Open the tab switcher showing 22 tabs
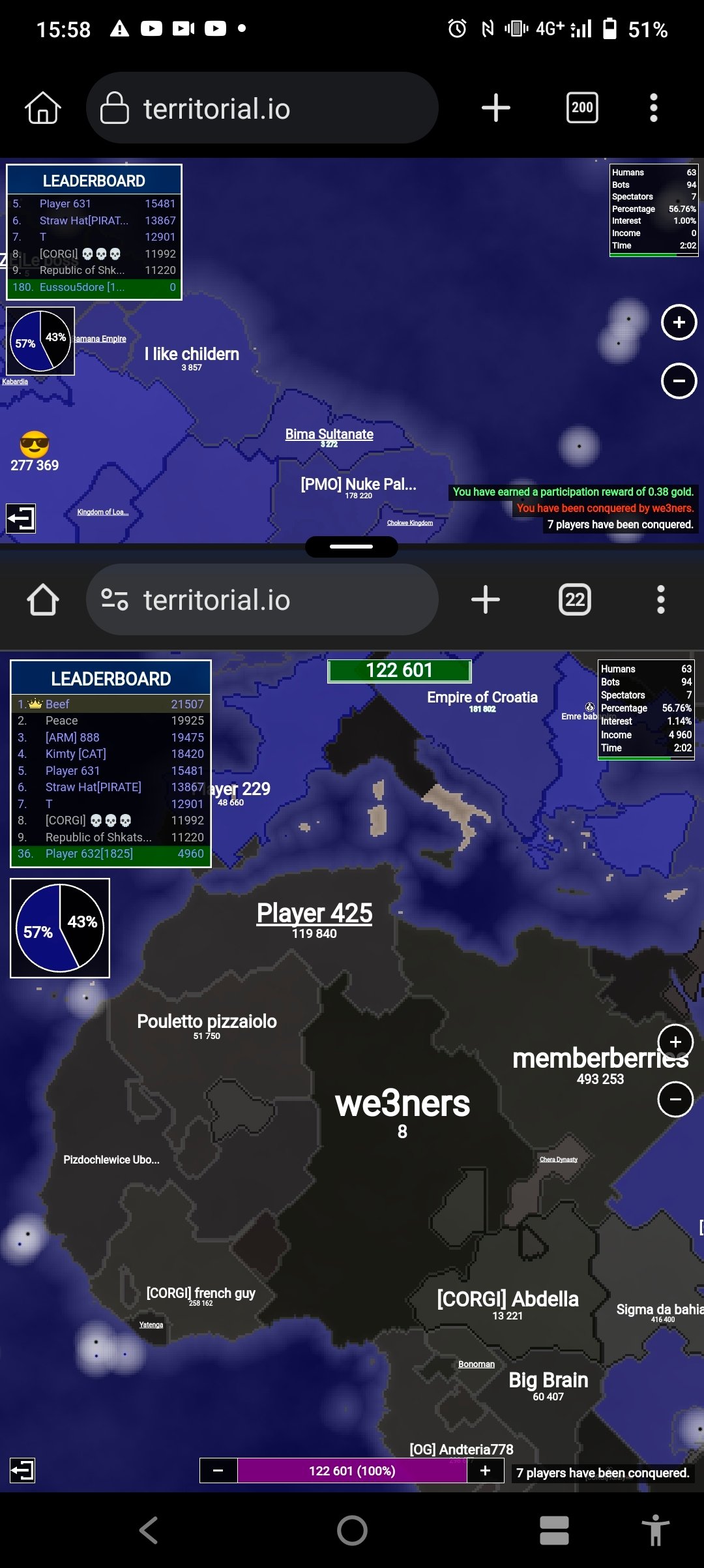Viewport: 704px width, 1568px height. point(575,599)
